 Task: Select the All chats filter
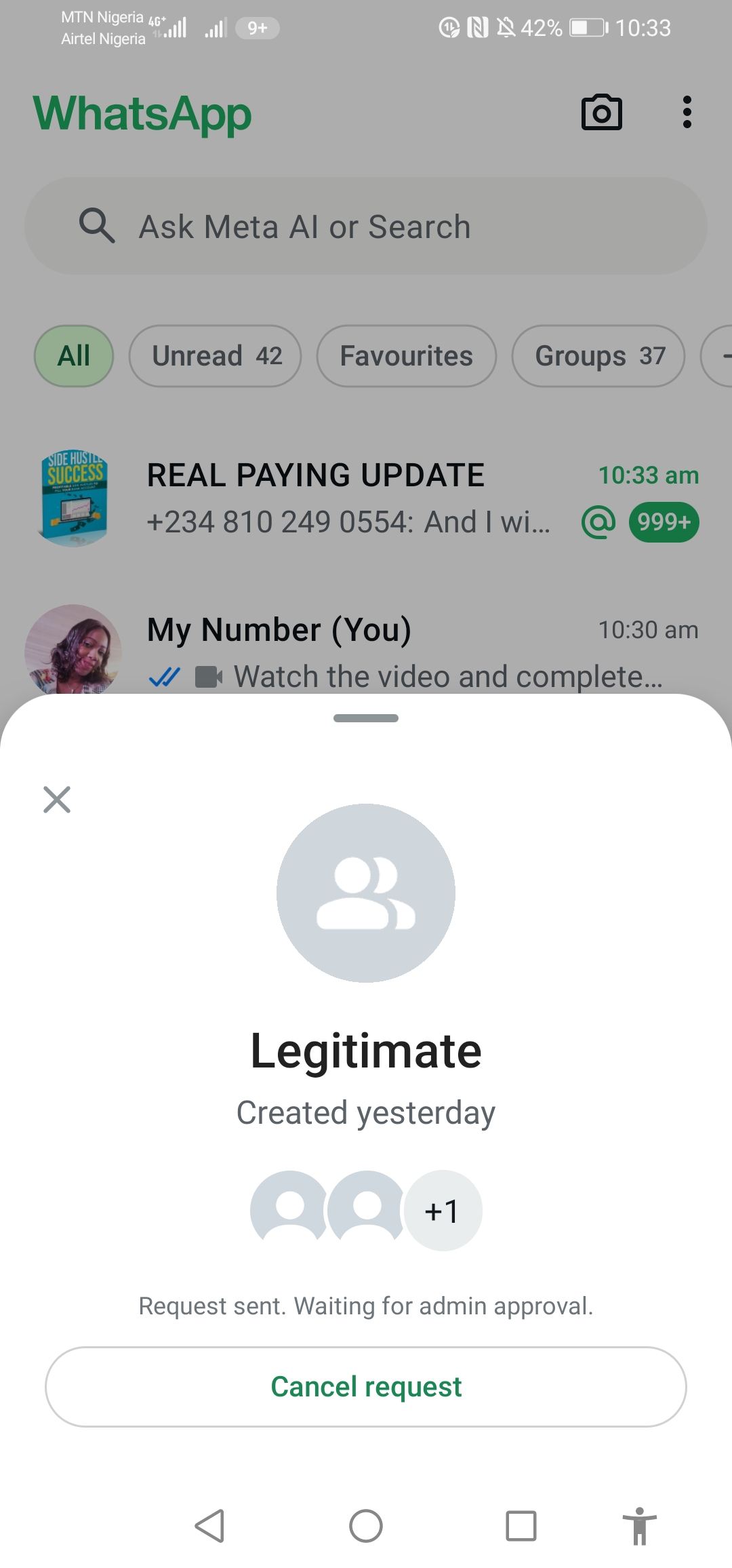click(74, 356)
